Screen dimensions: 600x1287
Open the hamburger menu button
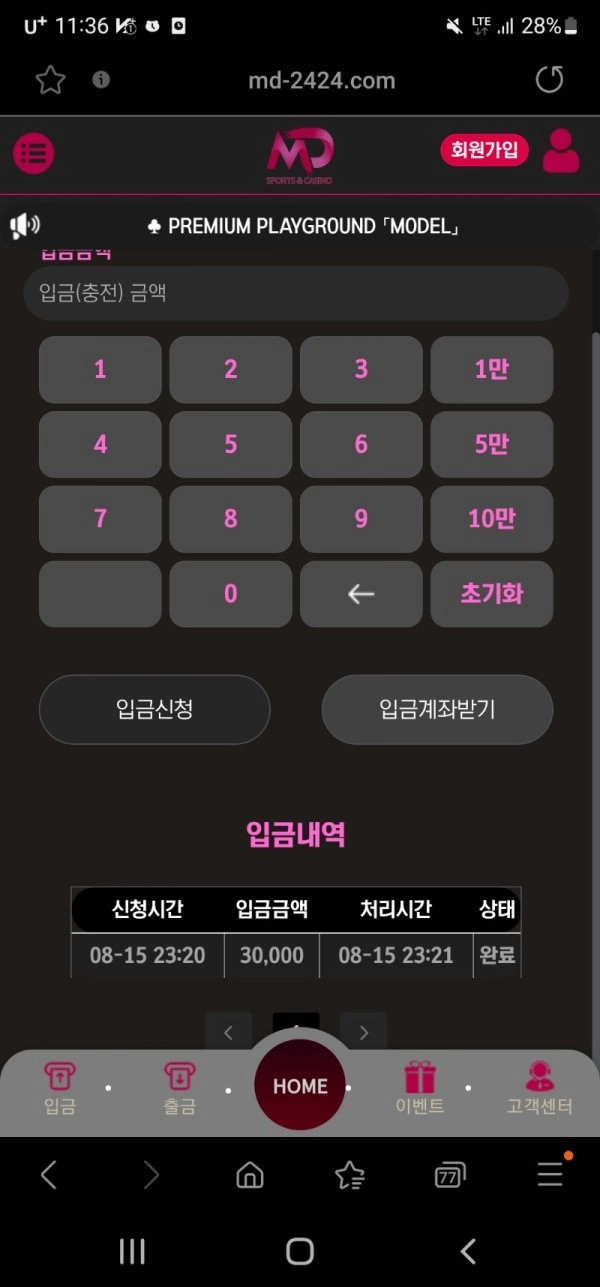[34, 153]
